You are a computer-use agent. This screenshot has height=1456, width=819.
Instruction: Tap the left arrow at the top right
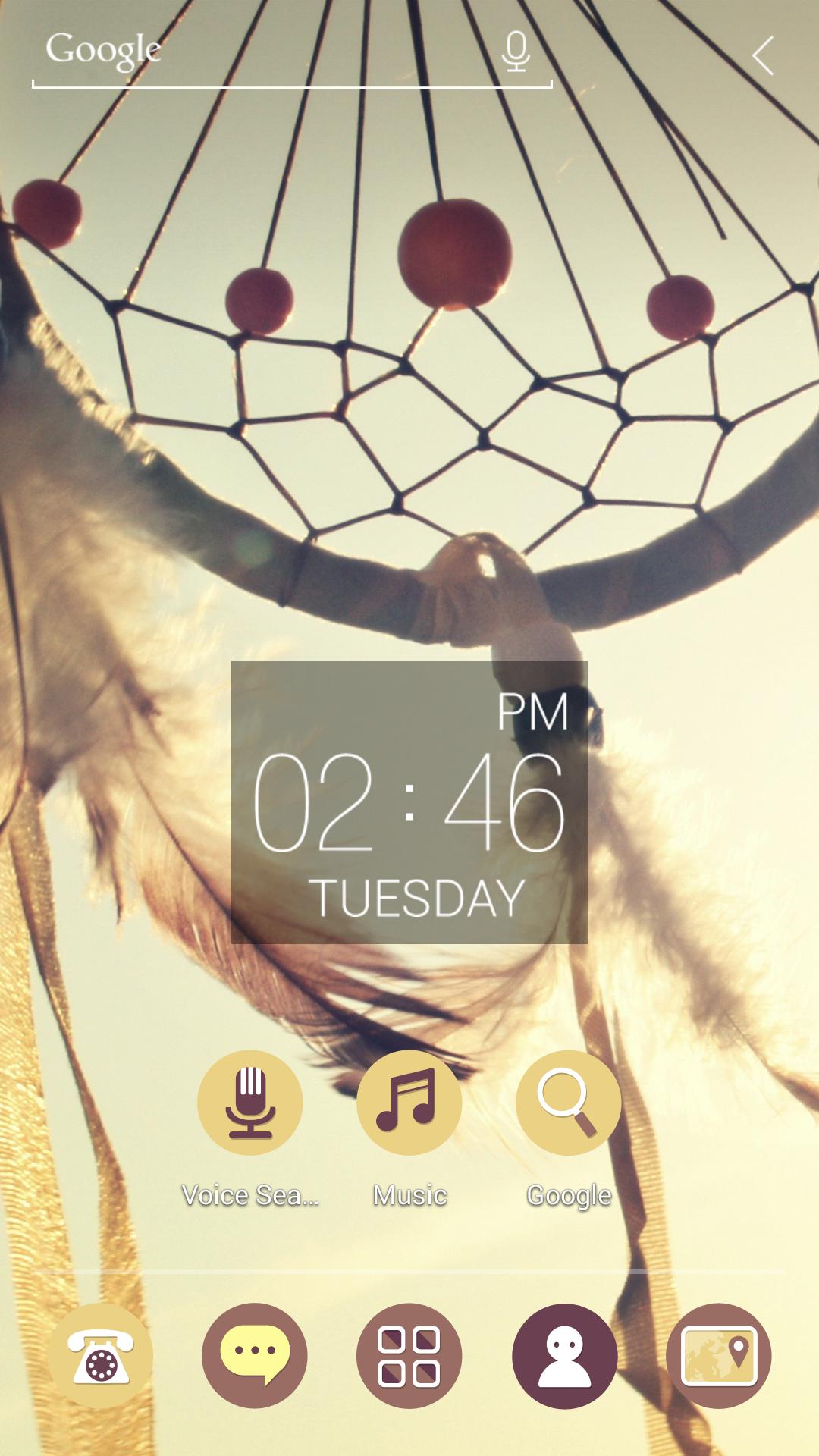(763, 55)
